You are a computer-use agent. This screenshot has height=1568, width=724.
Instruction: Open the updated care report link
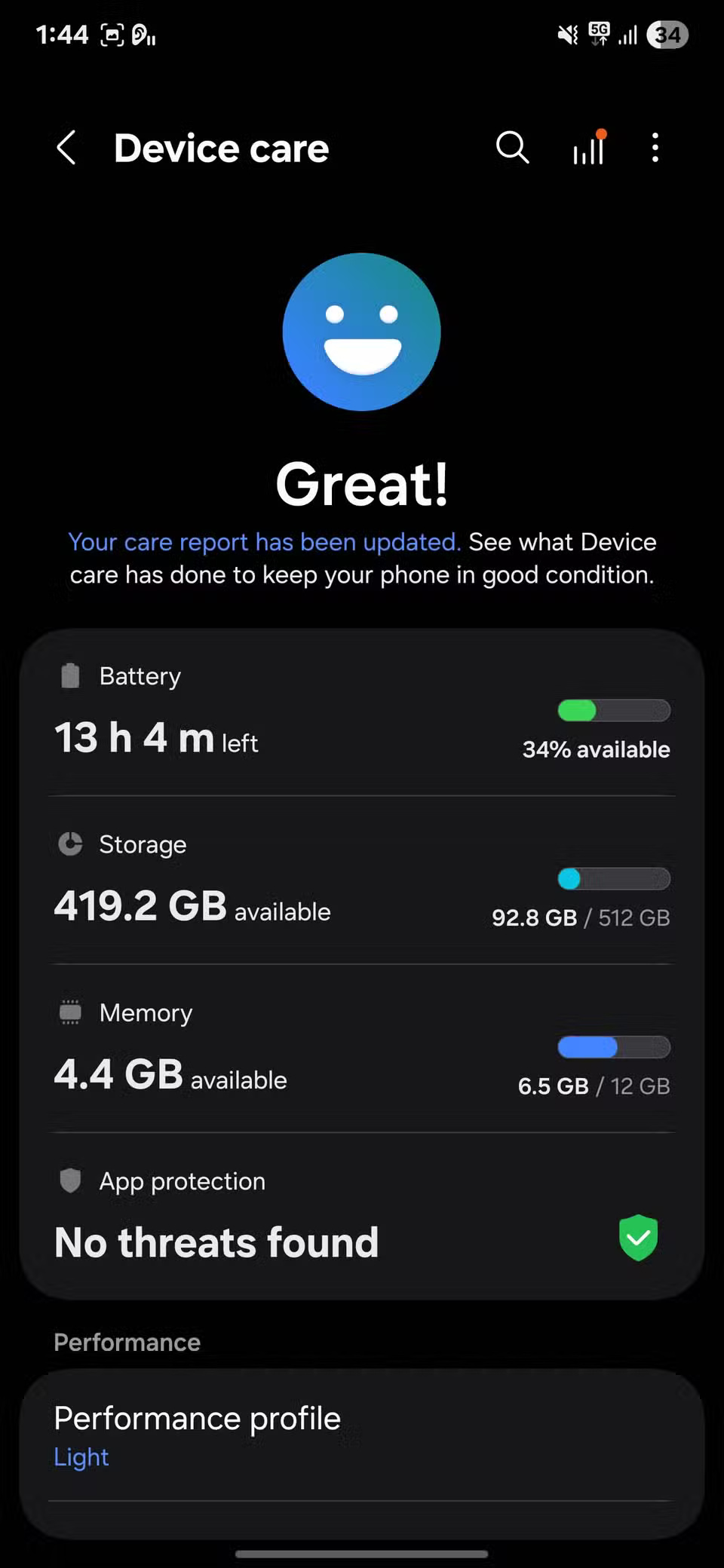[263, 541]
